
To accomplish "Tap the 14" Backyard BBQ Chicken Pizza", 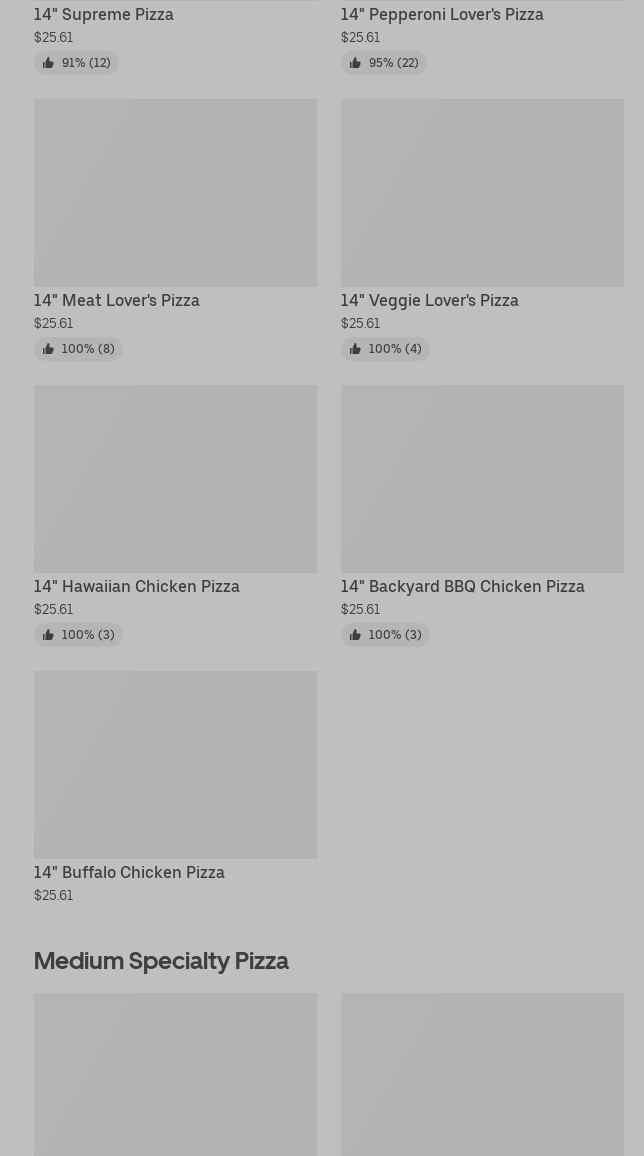I will pyautogui.click(x=482, y=479).
